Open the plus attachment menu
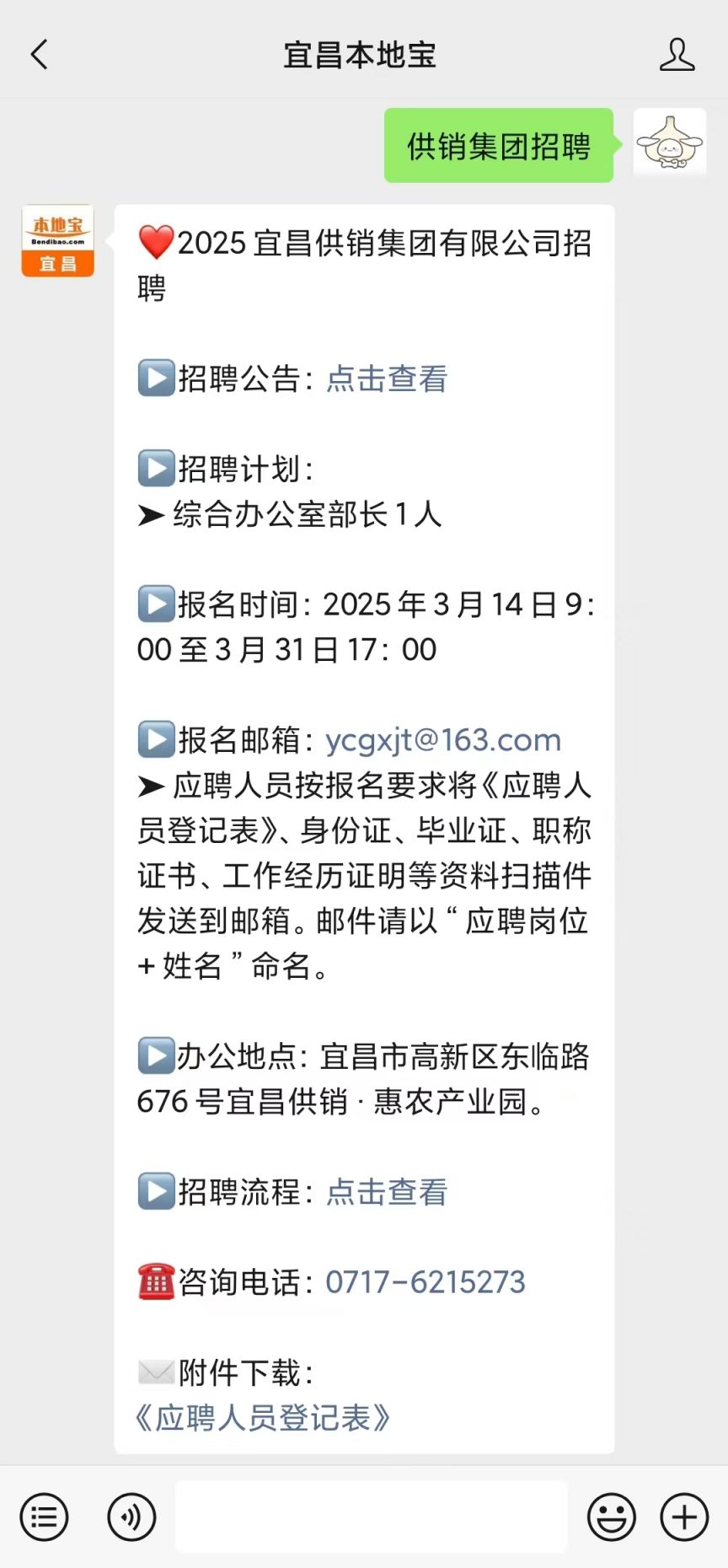The image size is (728, 1568). [684, 1517]
